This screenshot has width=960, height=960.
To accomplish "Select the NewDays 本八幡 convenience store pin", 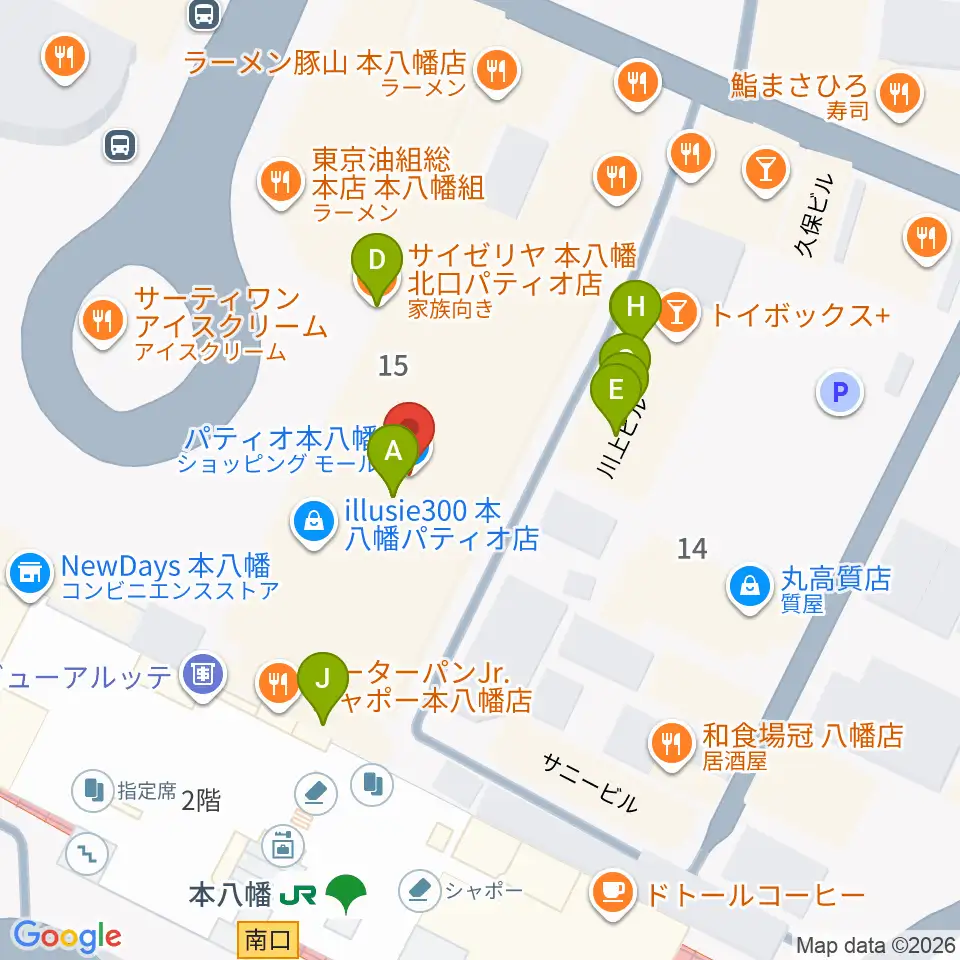I will [29, 575].
